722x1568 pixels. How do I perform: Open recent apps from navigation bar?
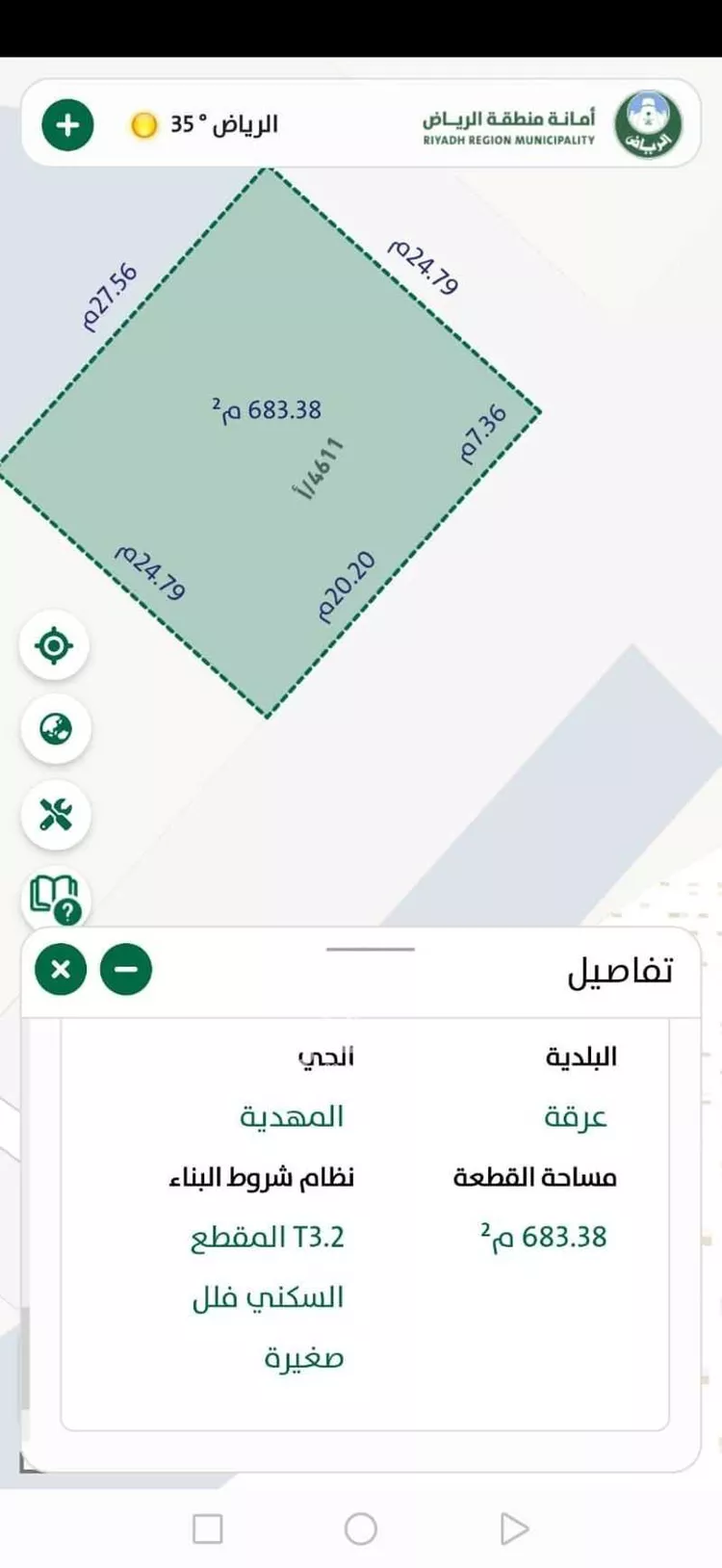click(208, 1529)
